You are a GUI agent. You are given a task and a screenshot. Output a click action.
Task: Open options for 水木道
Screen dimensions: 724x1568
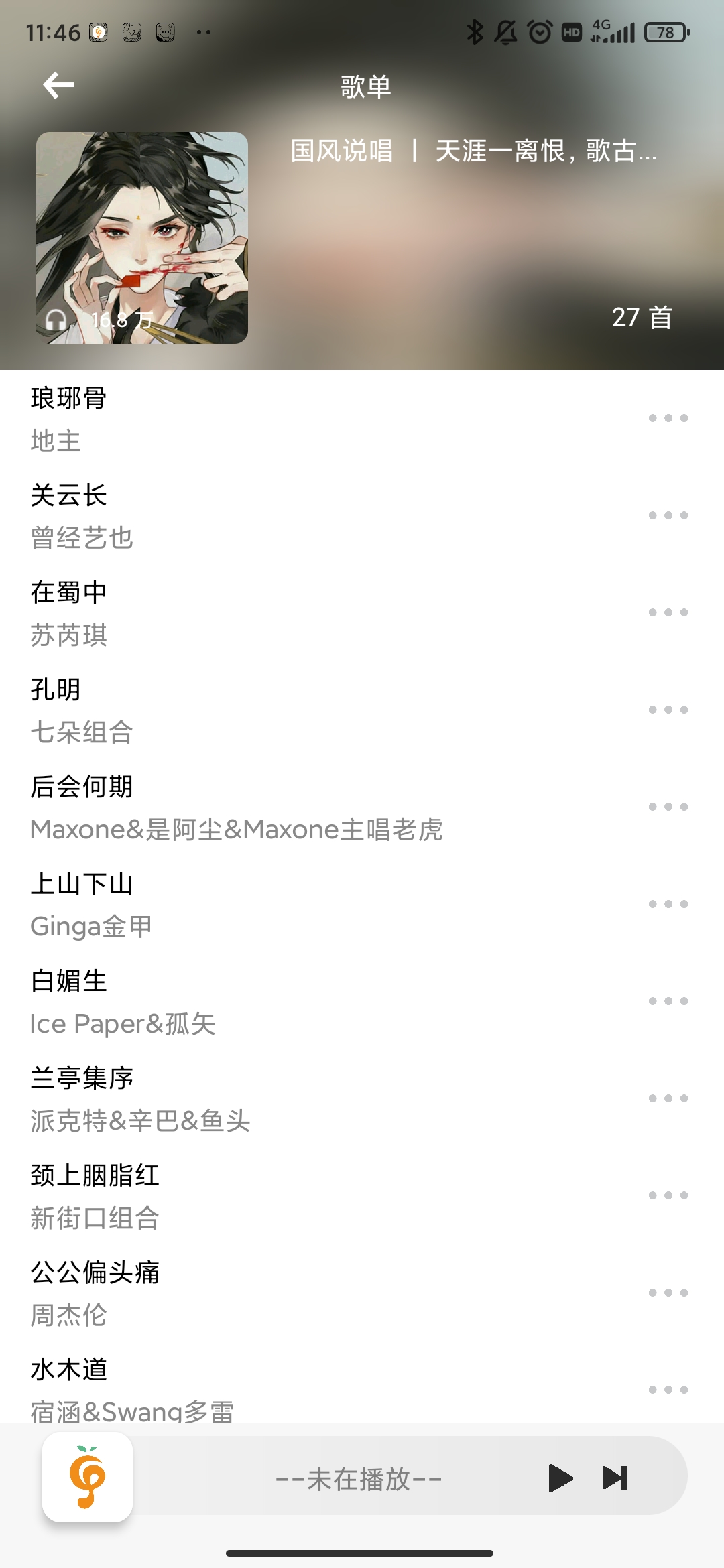point(668,1391)
